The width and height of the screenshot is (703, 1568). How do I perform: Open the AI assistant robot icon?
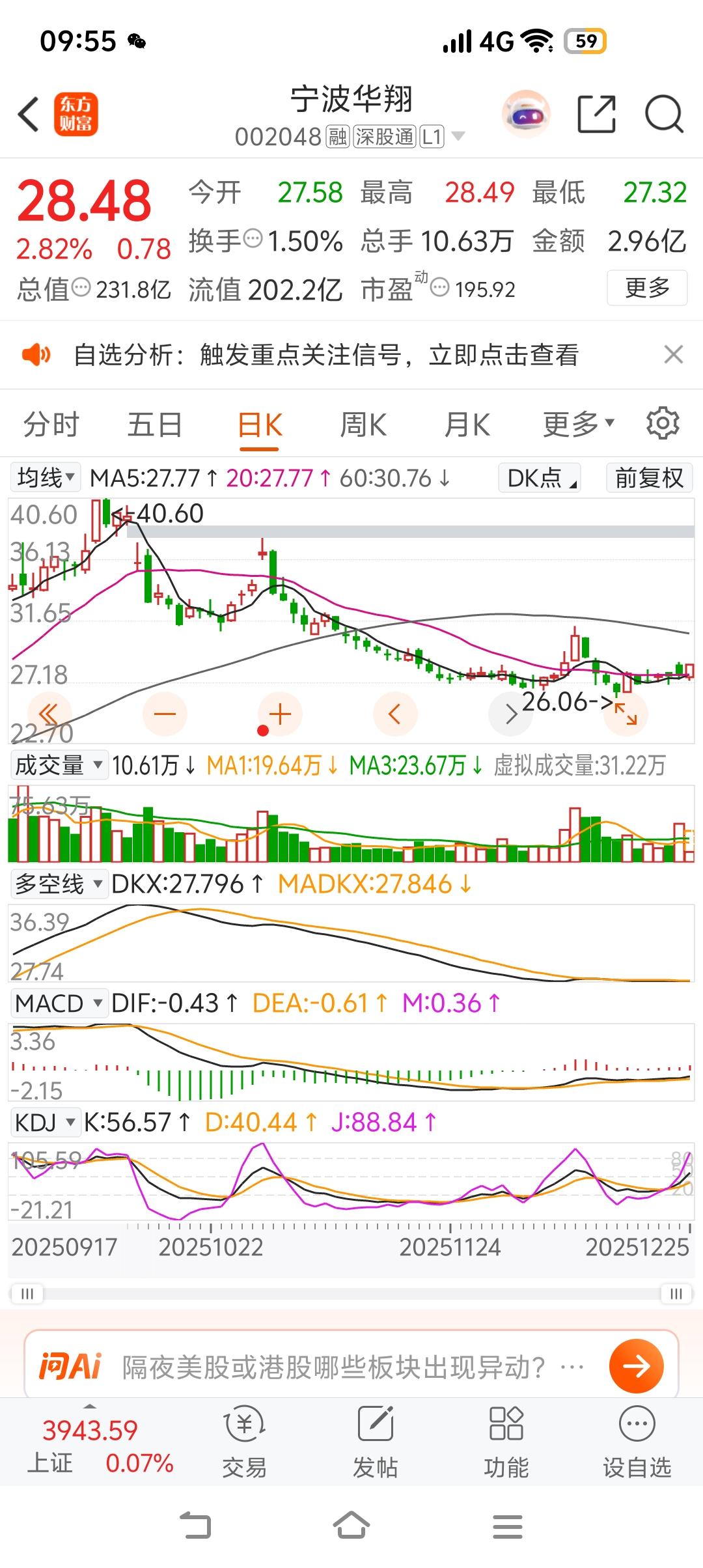(x=526, y=114)
